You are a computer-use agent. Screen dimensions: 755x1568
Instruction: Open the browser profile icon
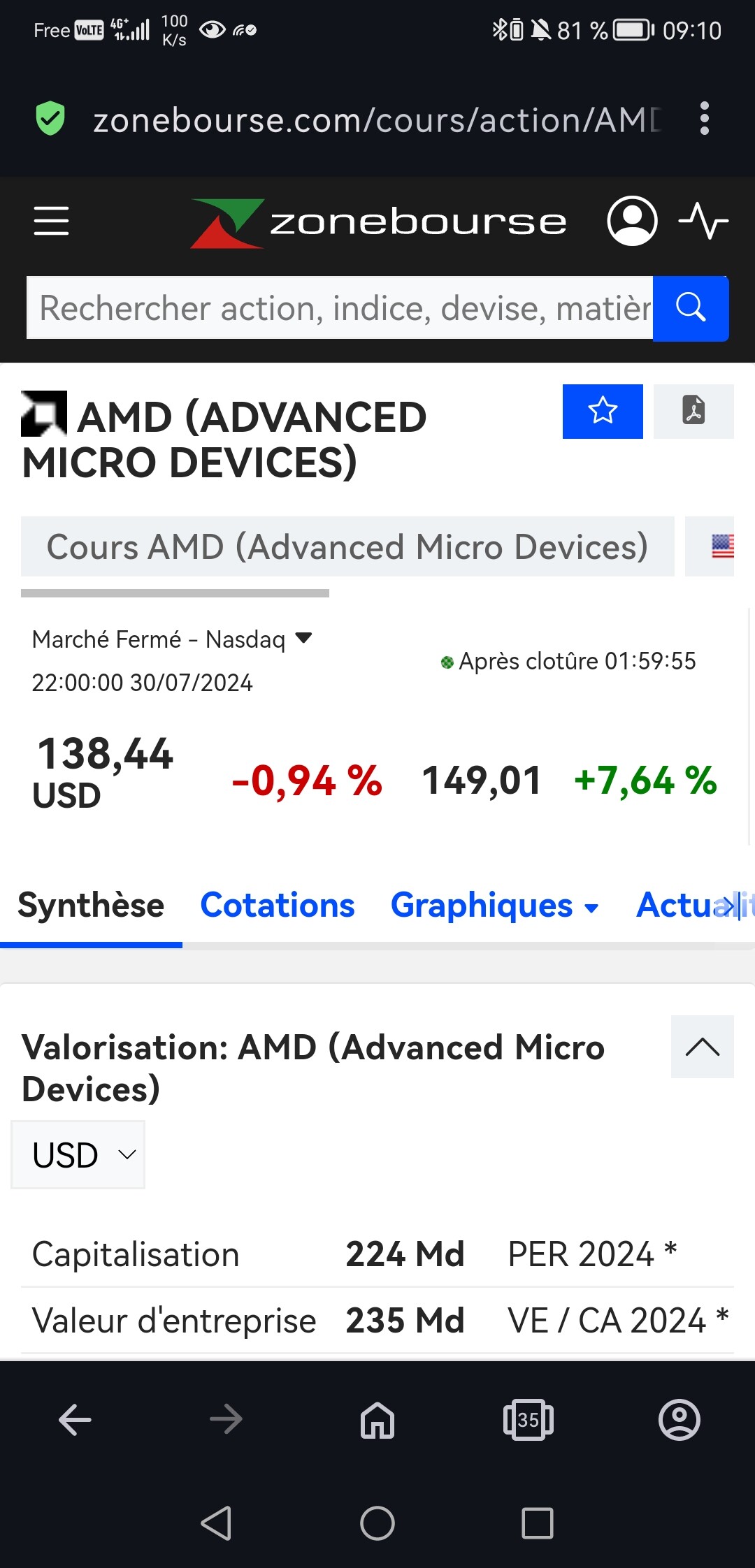tap(679, 1420)
